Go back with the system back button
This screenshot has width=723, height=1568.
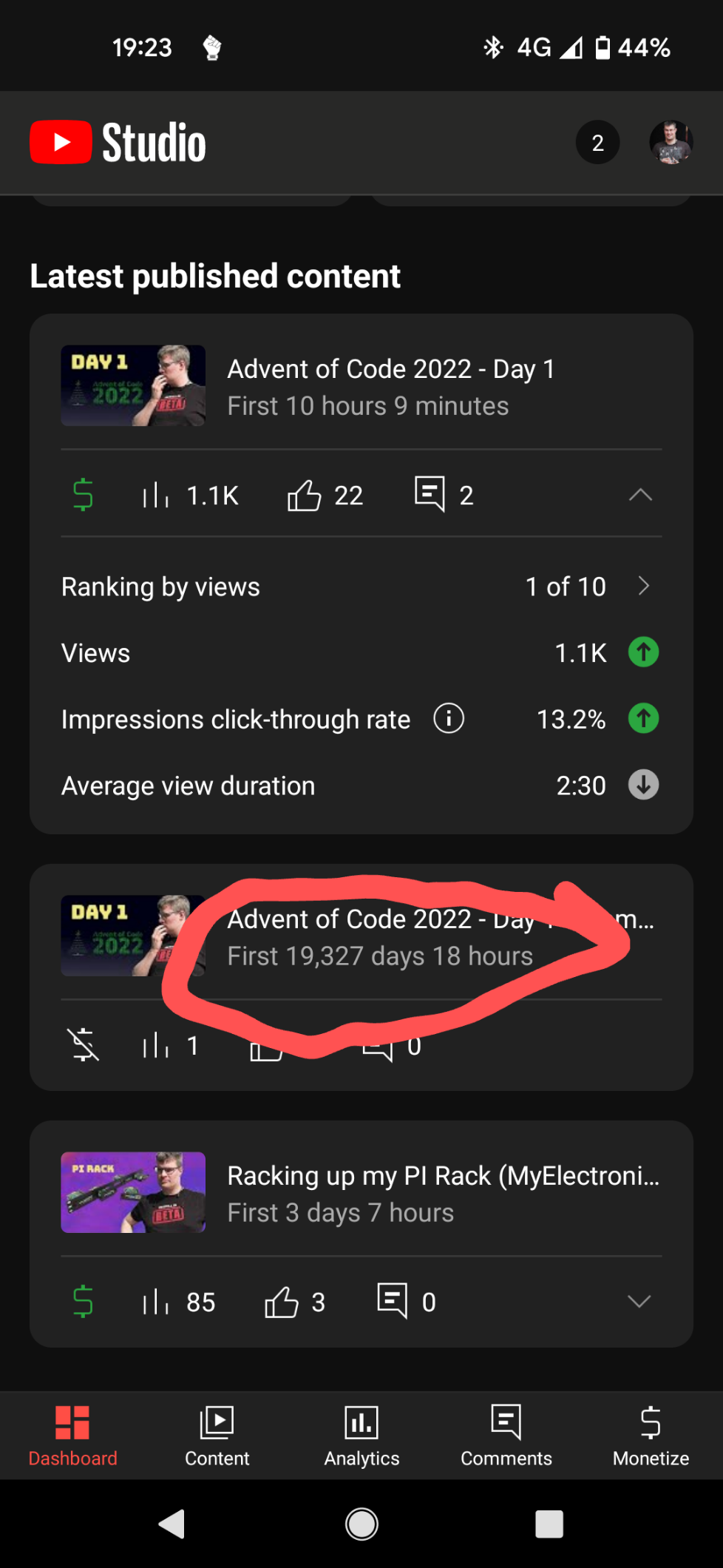point(172,1524)
